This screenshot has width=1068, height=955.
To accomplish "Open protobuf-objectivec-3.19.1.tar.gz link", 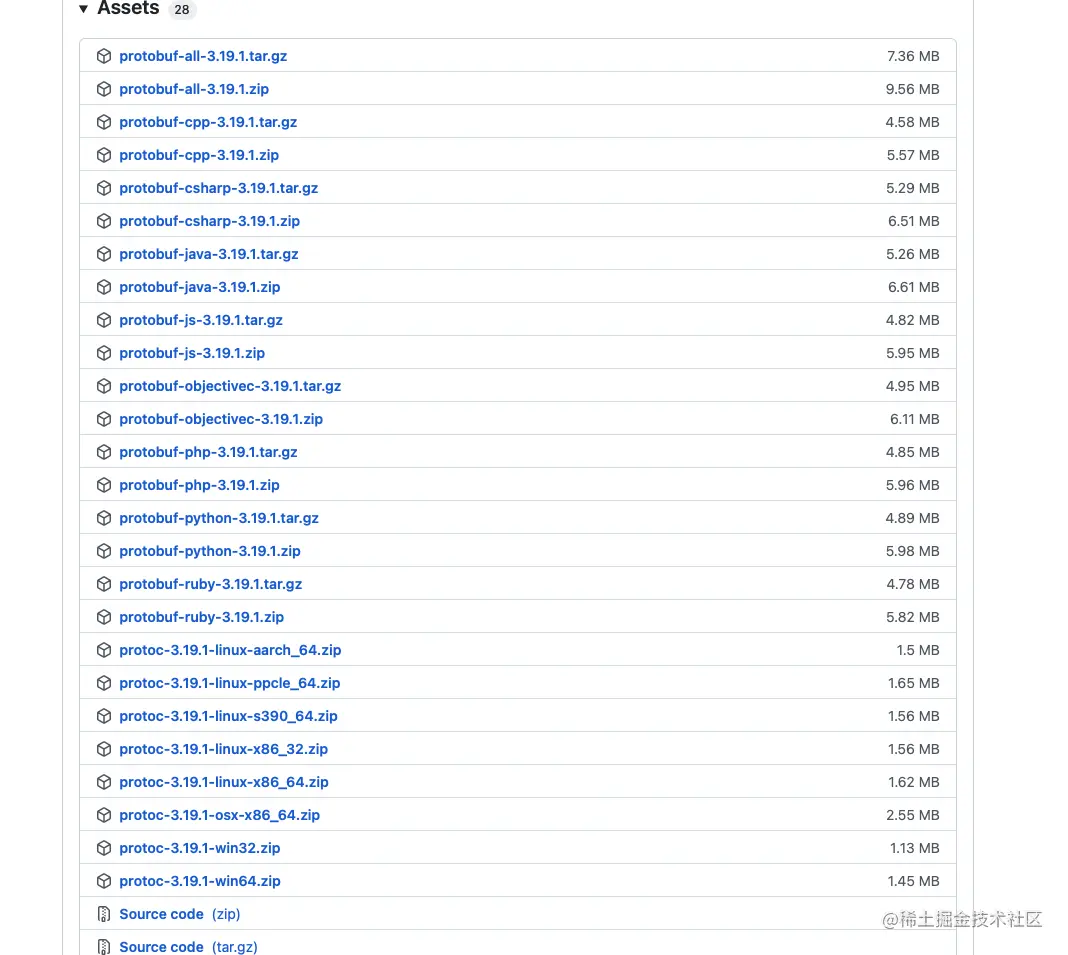I will pyautogui.click(x=230, y=386).
